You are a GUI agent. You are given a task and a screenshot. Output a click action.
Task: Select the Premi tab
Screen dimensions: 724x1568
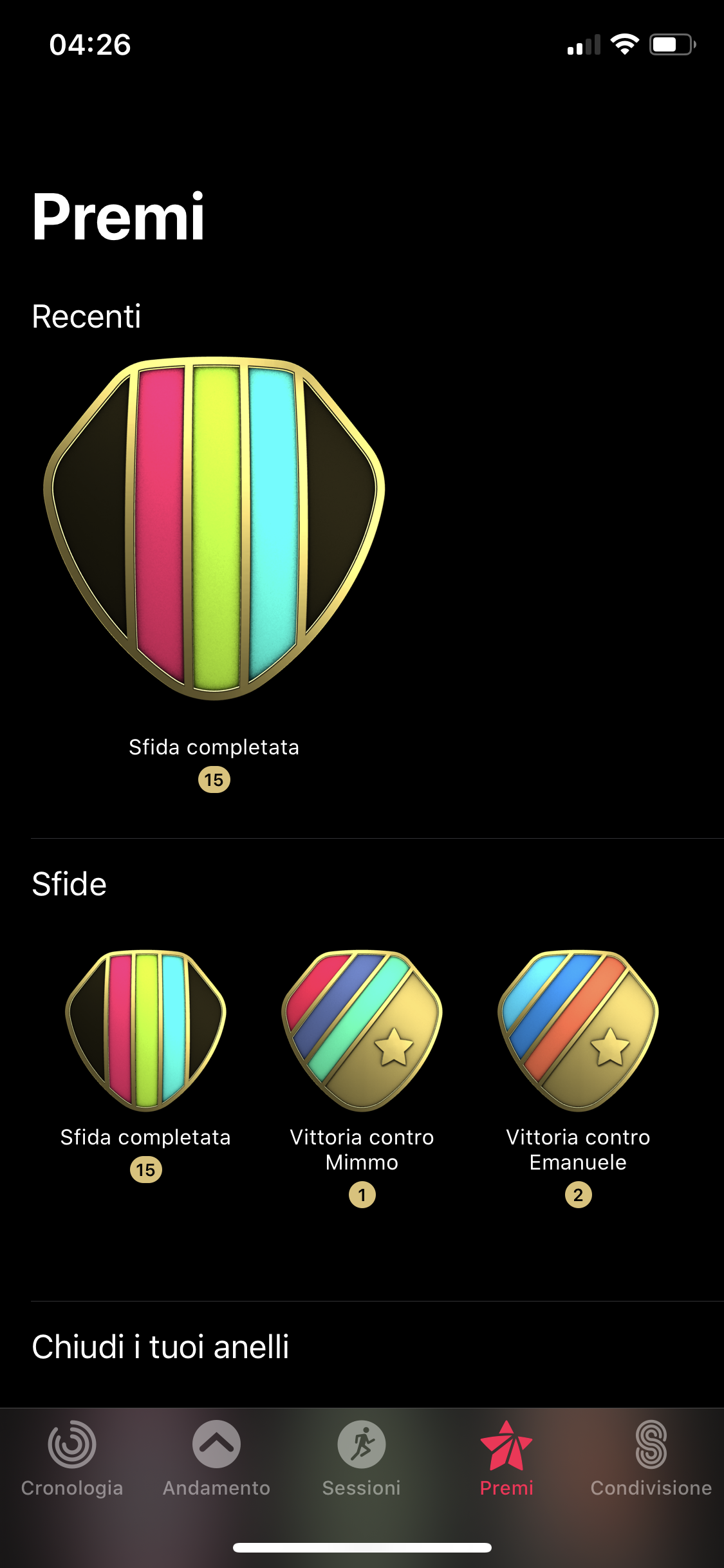(506, 1459)
